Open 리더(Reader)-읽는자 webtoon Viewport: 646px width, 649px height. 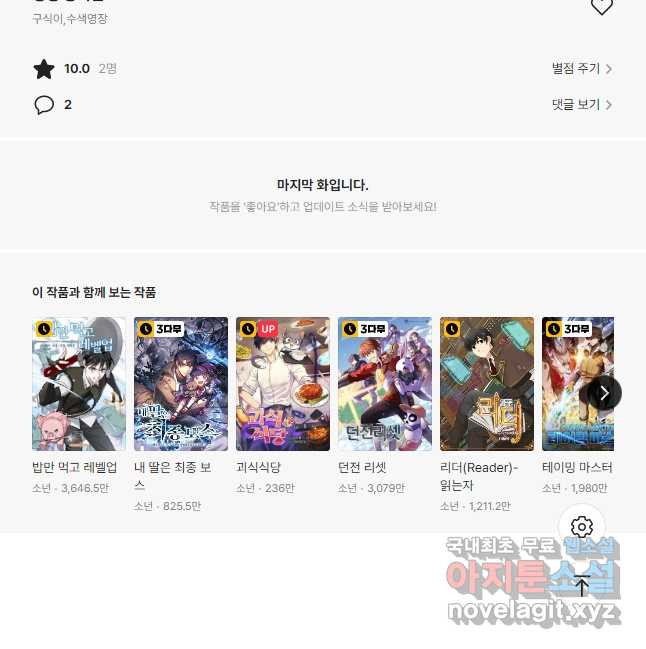click(487, 384)
